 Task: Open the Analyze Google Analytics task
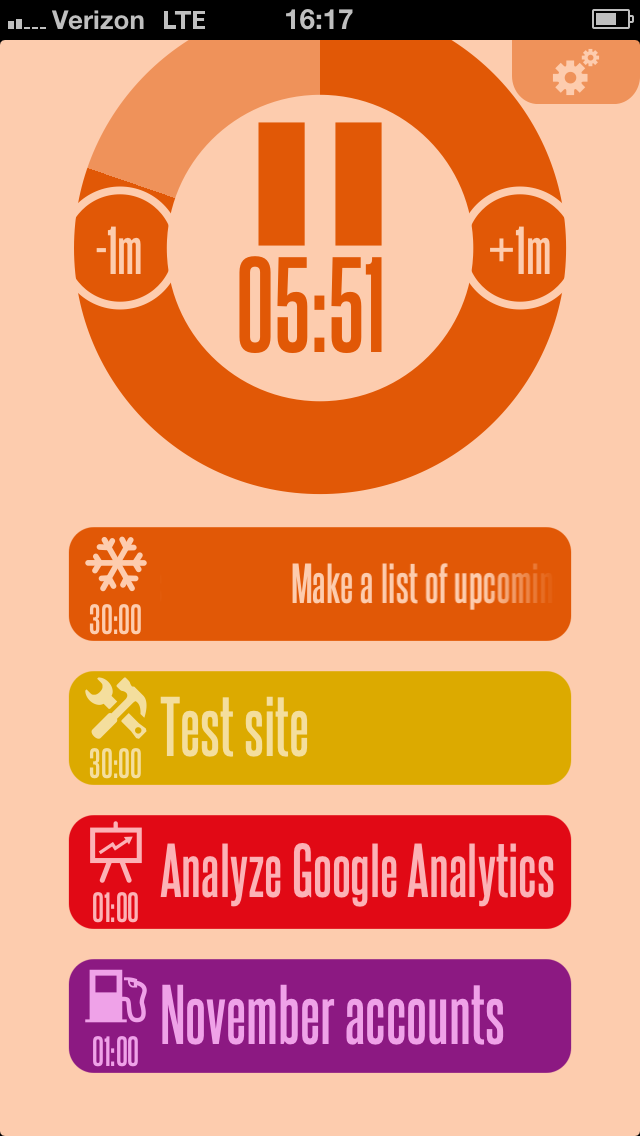pyautogui.click(x=320, y=872)
